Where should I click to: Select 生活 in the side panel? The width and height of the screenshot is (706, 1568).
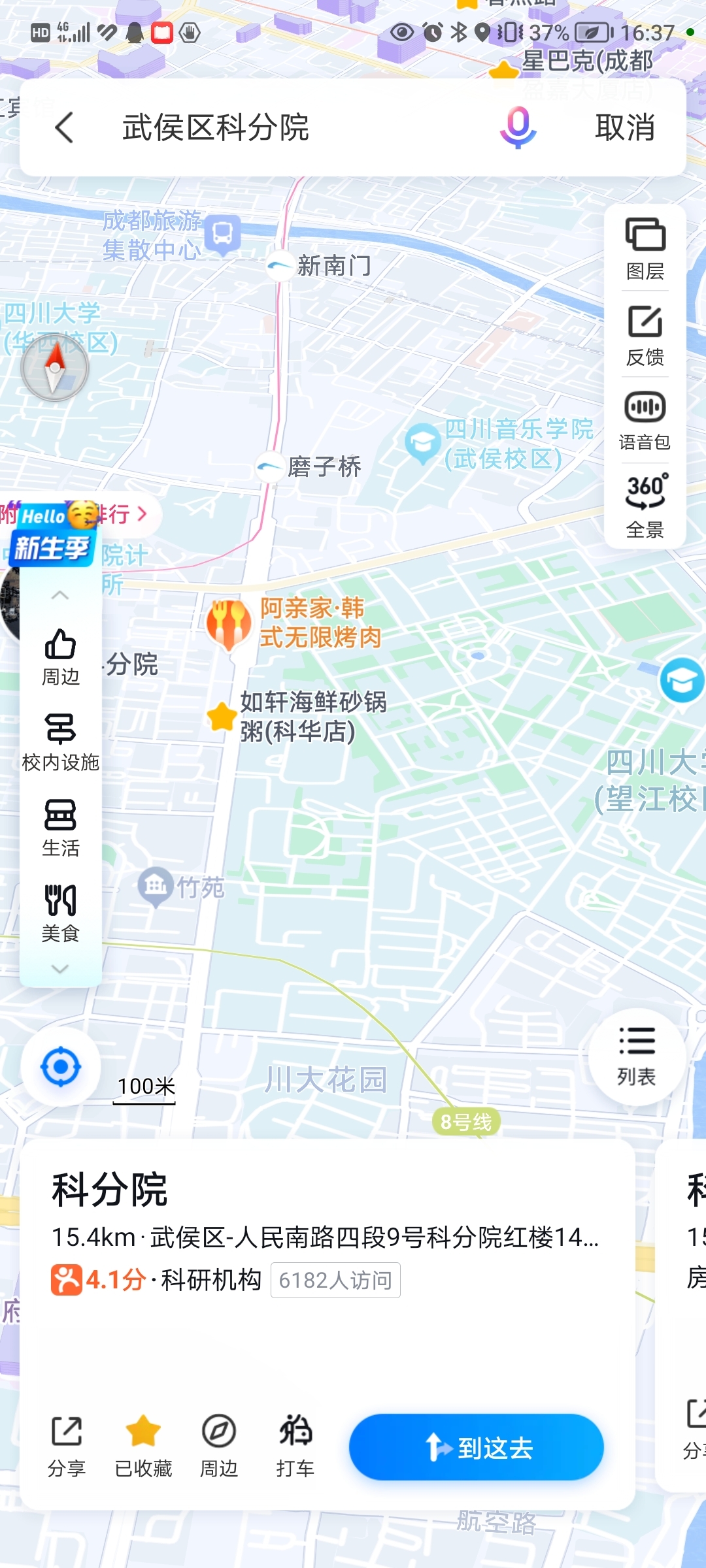pyautogui.click(x=60, y=828)
